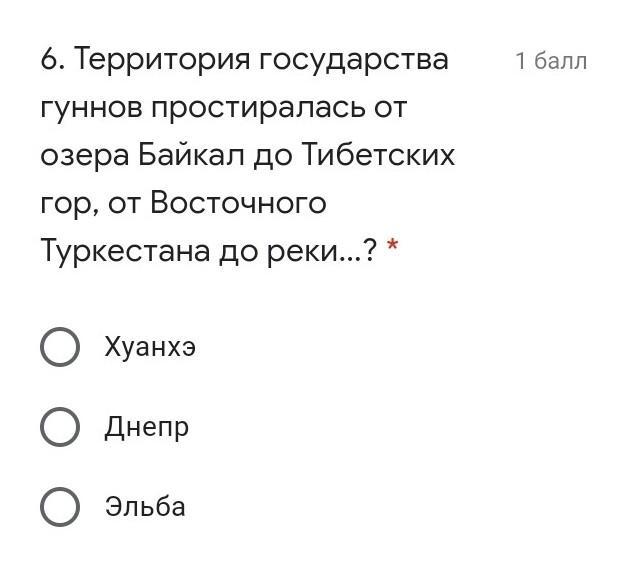The image size is (630, 583).
Task: Choose Днепр as the answer
Action: [60, 427]
